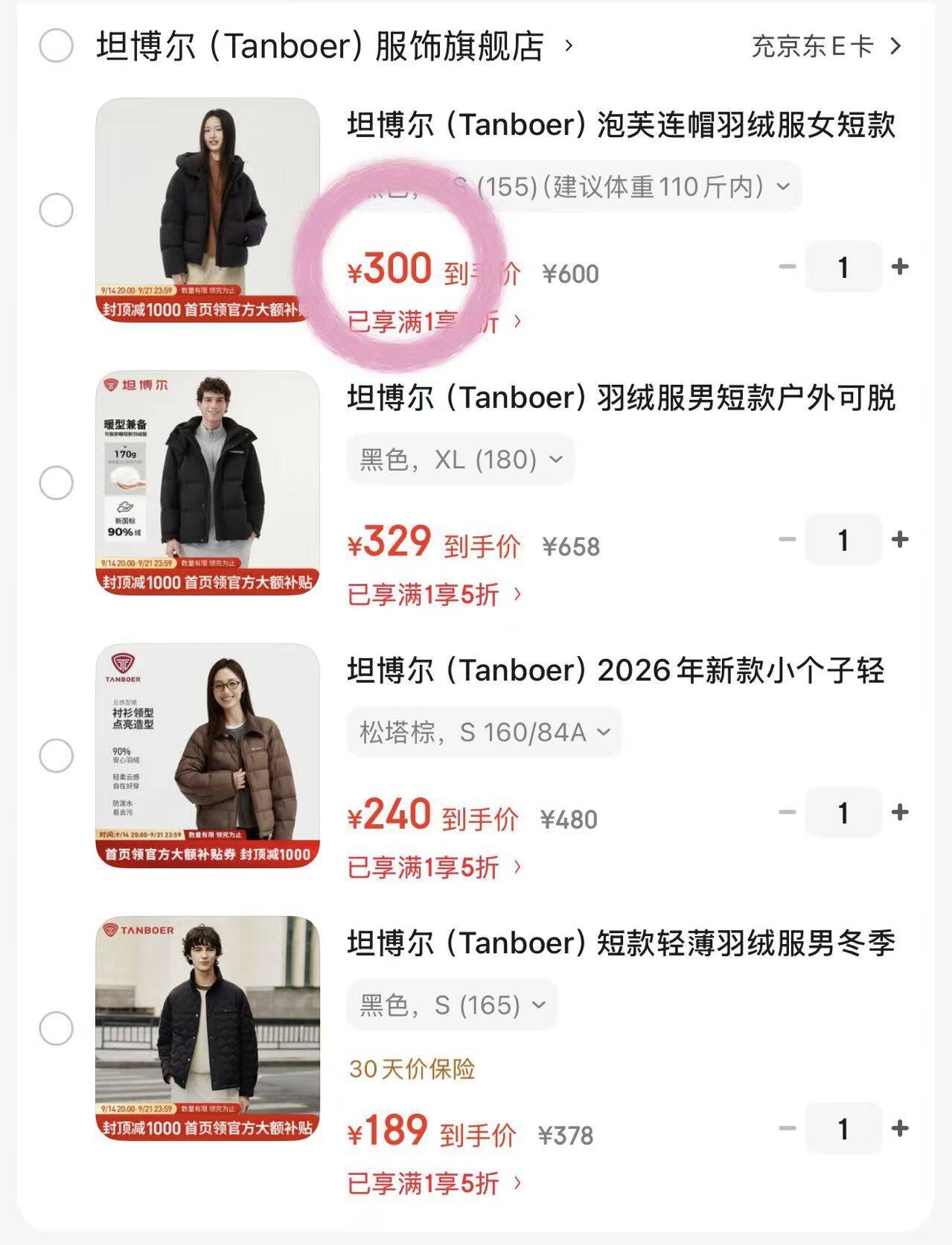Screen dimensions: 952x1245
Task: Change the 黑色, S (165) option
Action: pos(452,1004)
